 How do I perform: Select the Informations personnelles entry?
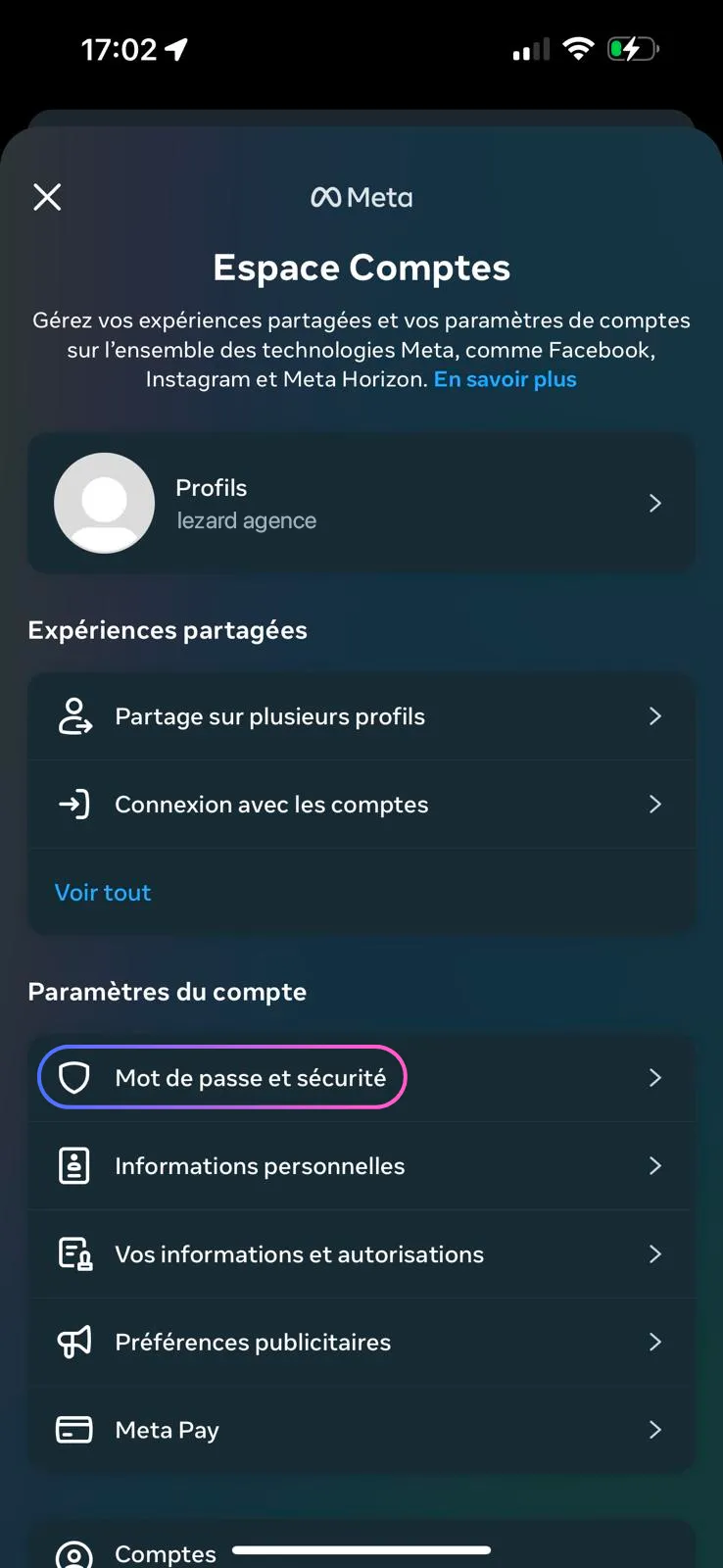[x=260, y=1165]
